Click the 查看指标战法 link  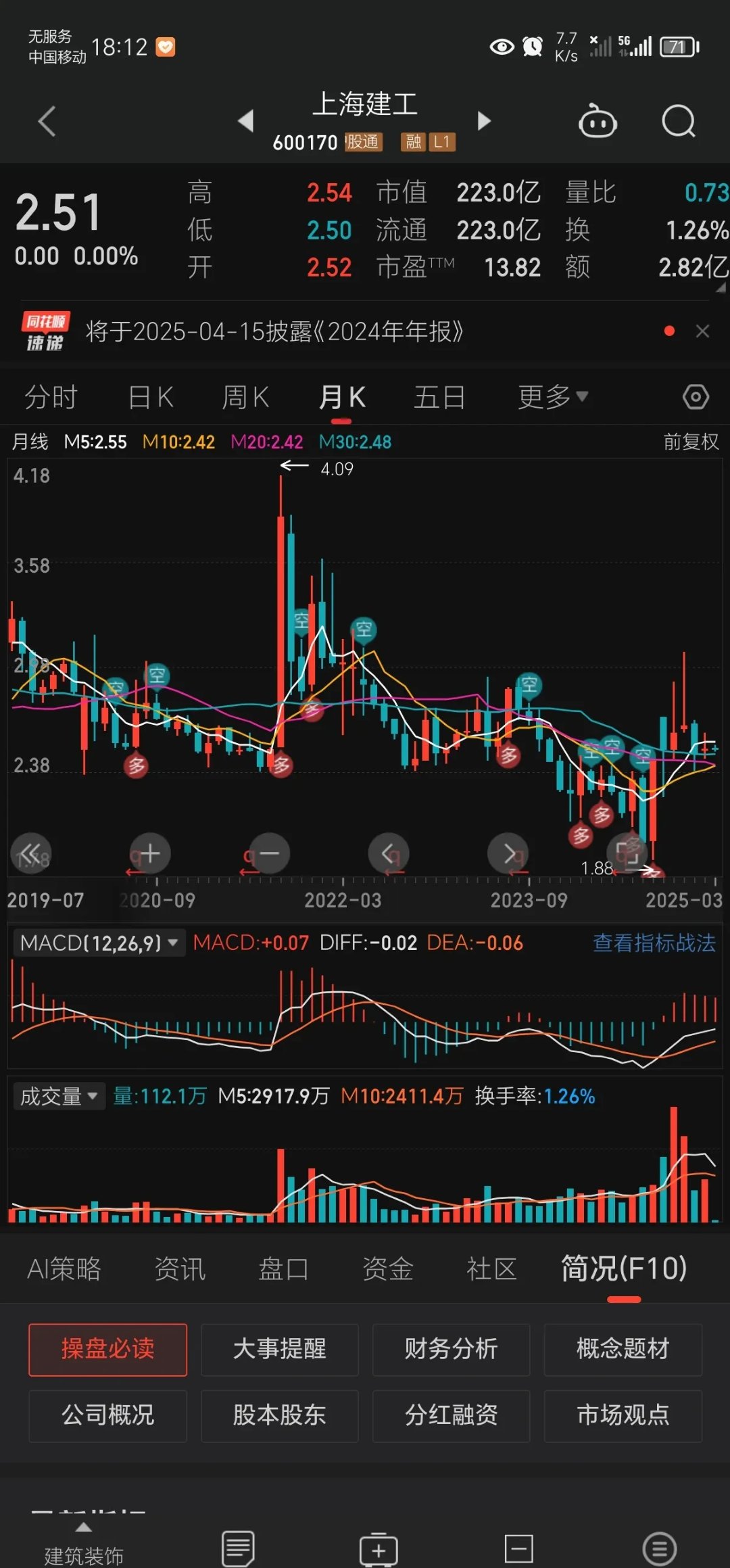tap(654, 942)
